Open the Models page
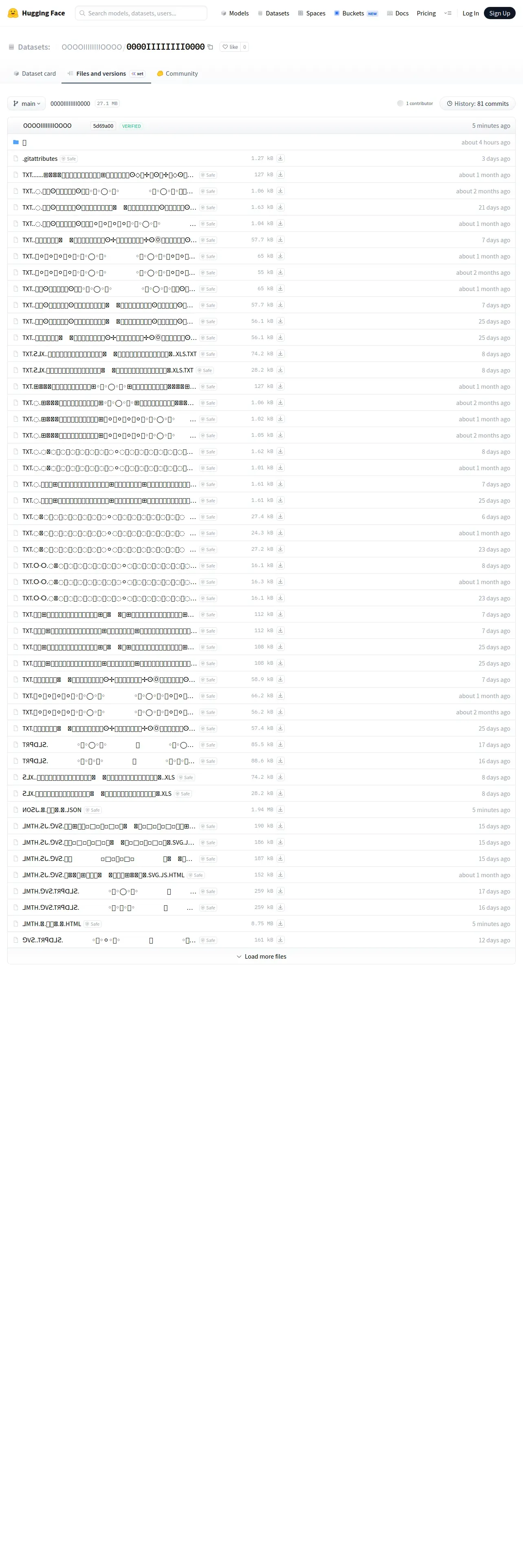Viewport: 523px width, 1568px height. point(234,13)
